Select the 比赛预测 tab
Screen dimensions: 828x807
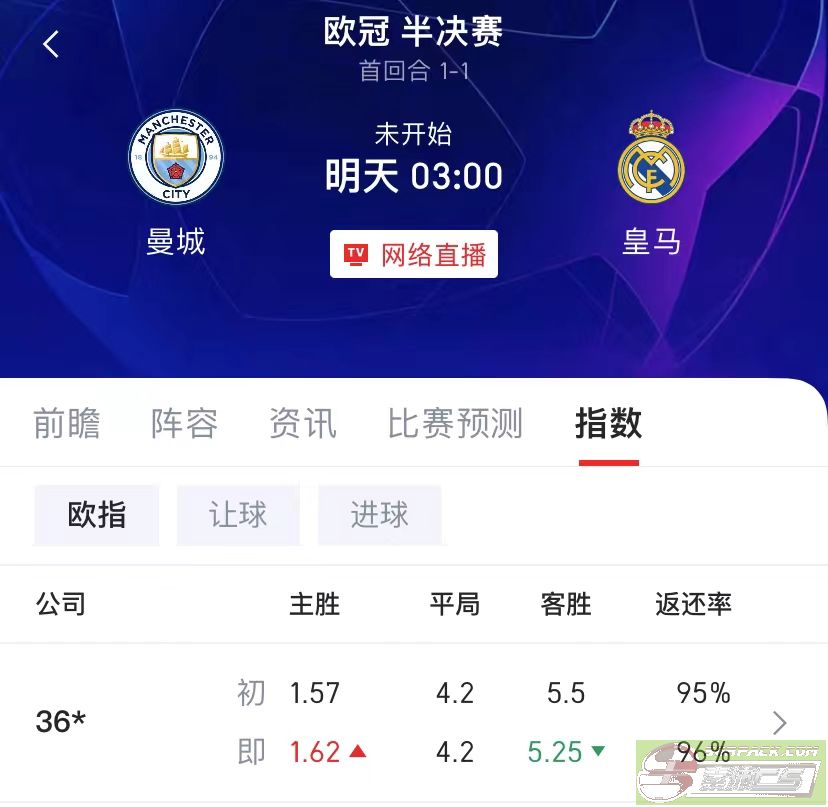coord(456,424)
